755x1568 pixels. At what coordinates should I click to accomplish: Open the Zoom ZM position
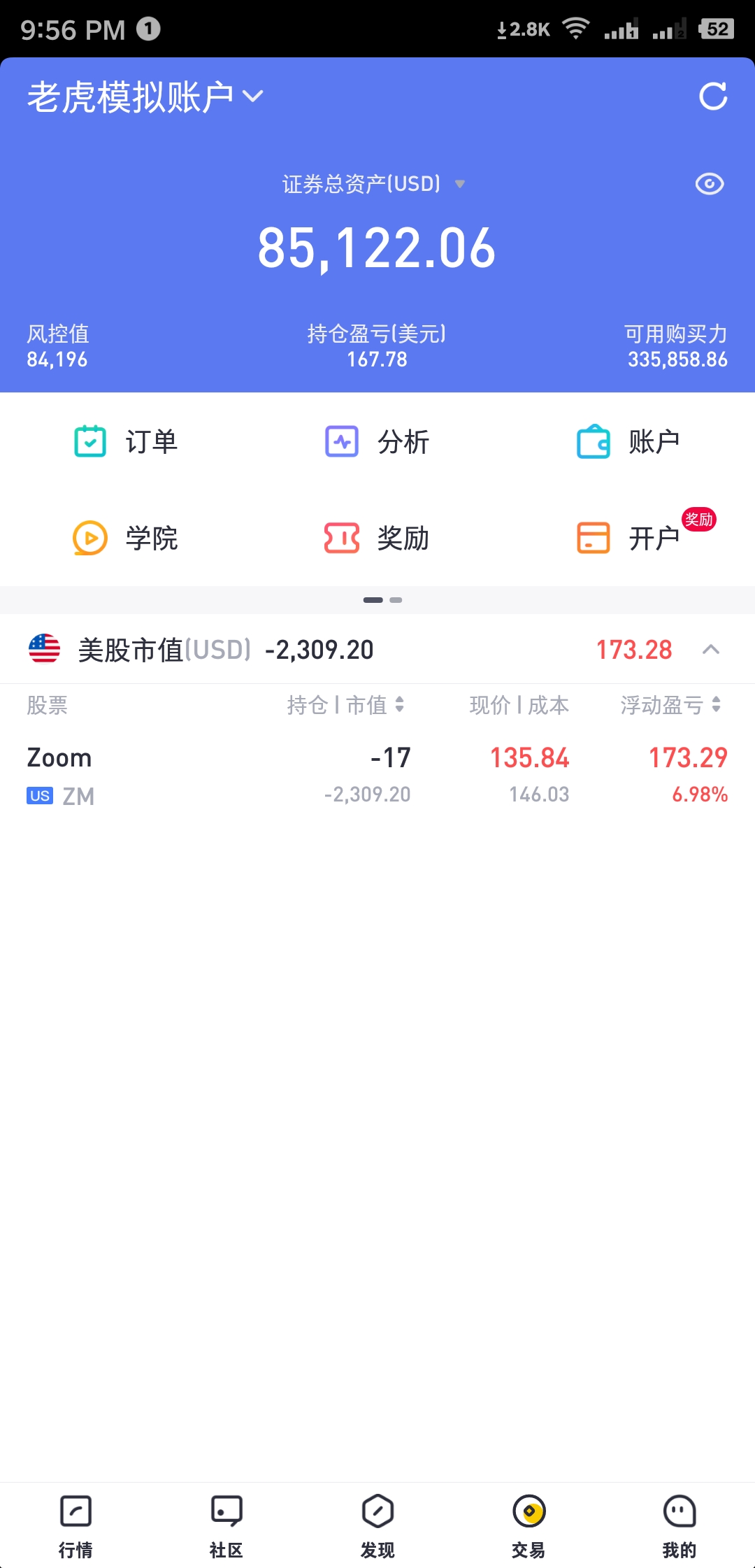pyautogui.click(x=377, y=776)
